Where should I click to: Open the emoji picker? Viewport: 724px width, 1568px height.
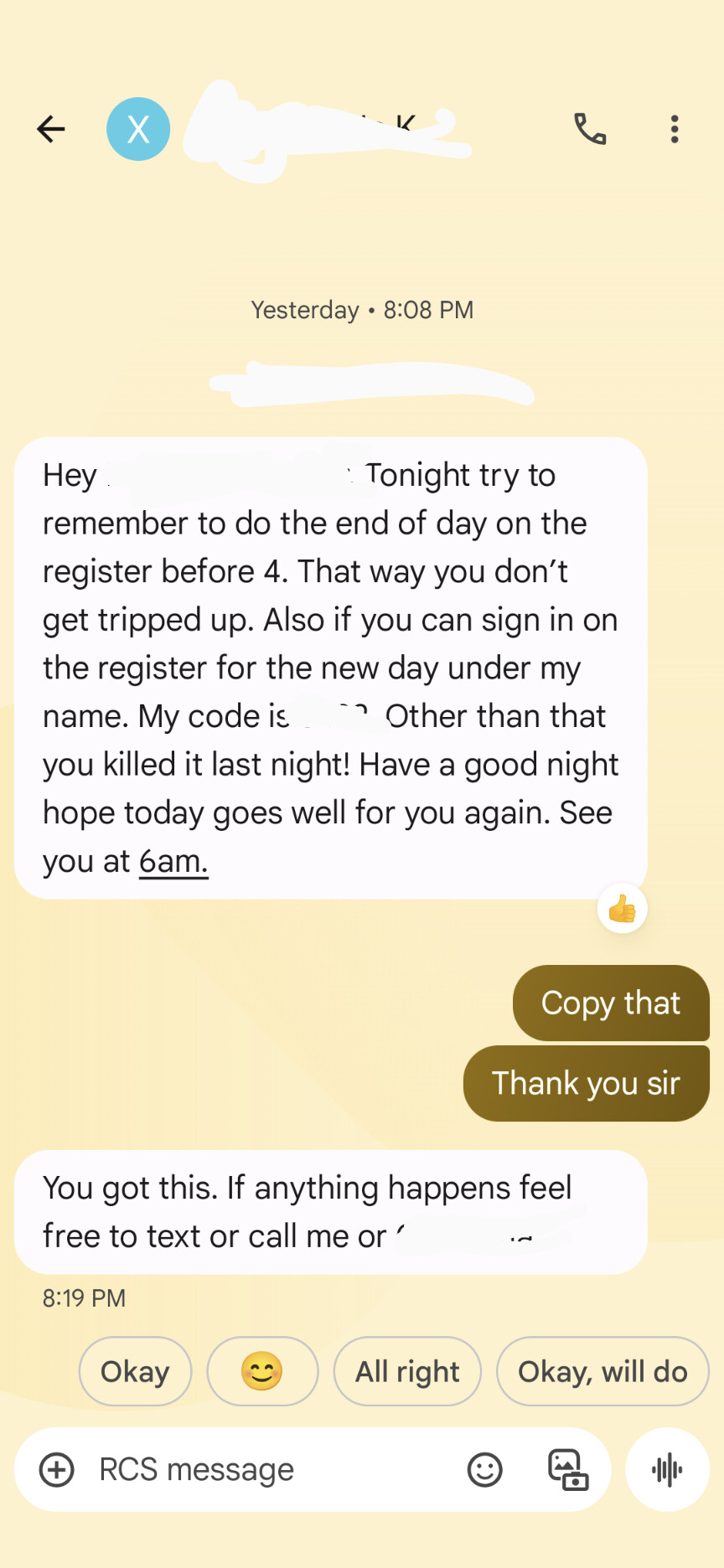[484, 1470]
